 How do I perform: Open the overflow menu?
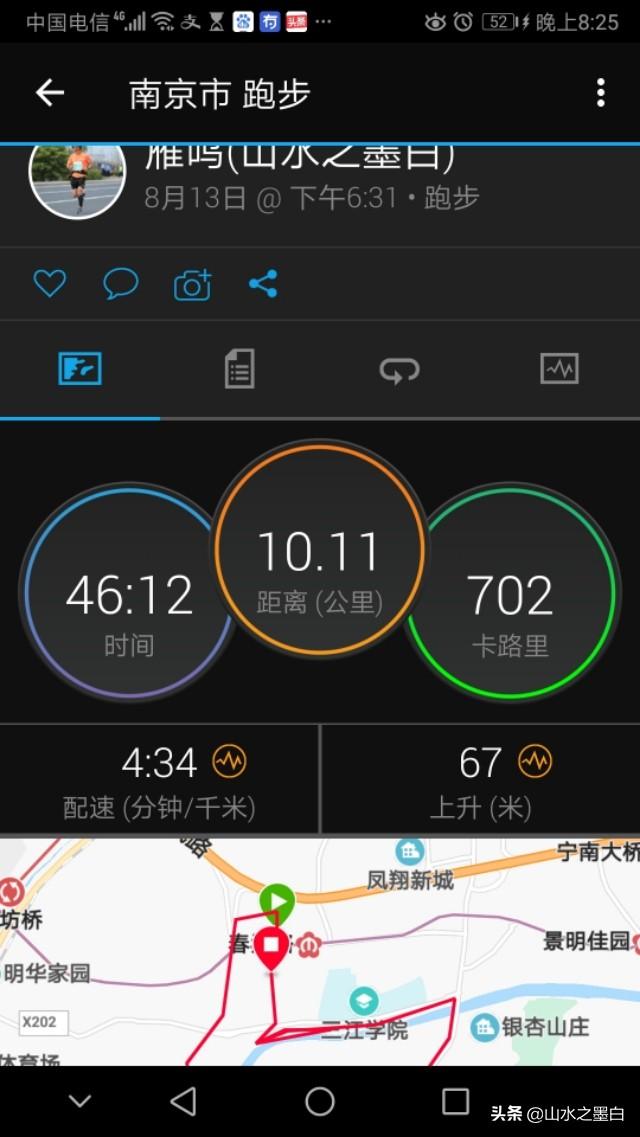point(600,93)
